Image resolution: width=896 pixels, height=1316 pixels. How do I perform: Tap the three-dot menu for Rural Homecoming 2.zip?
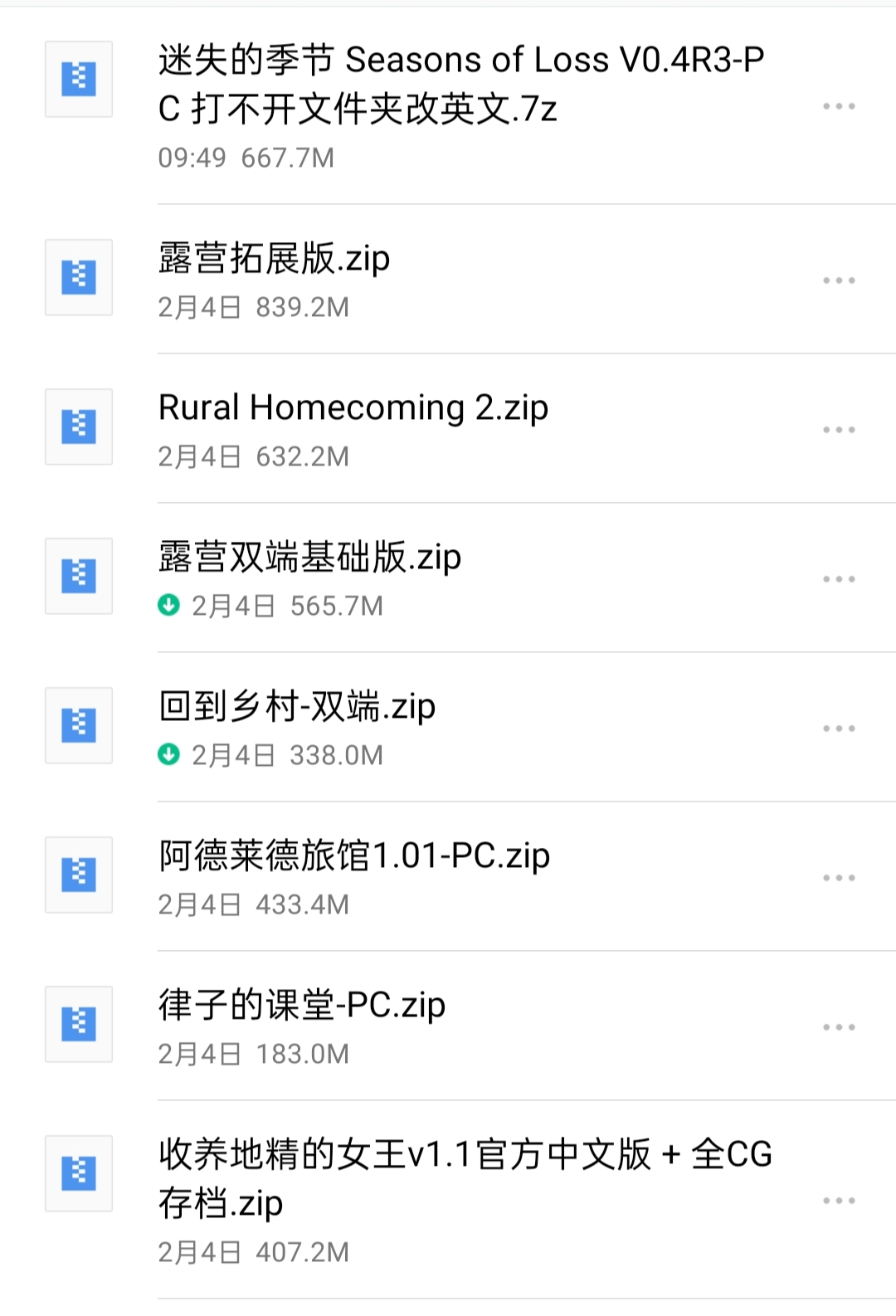click(x=839, y=430)
